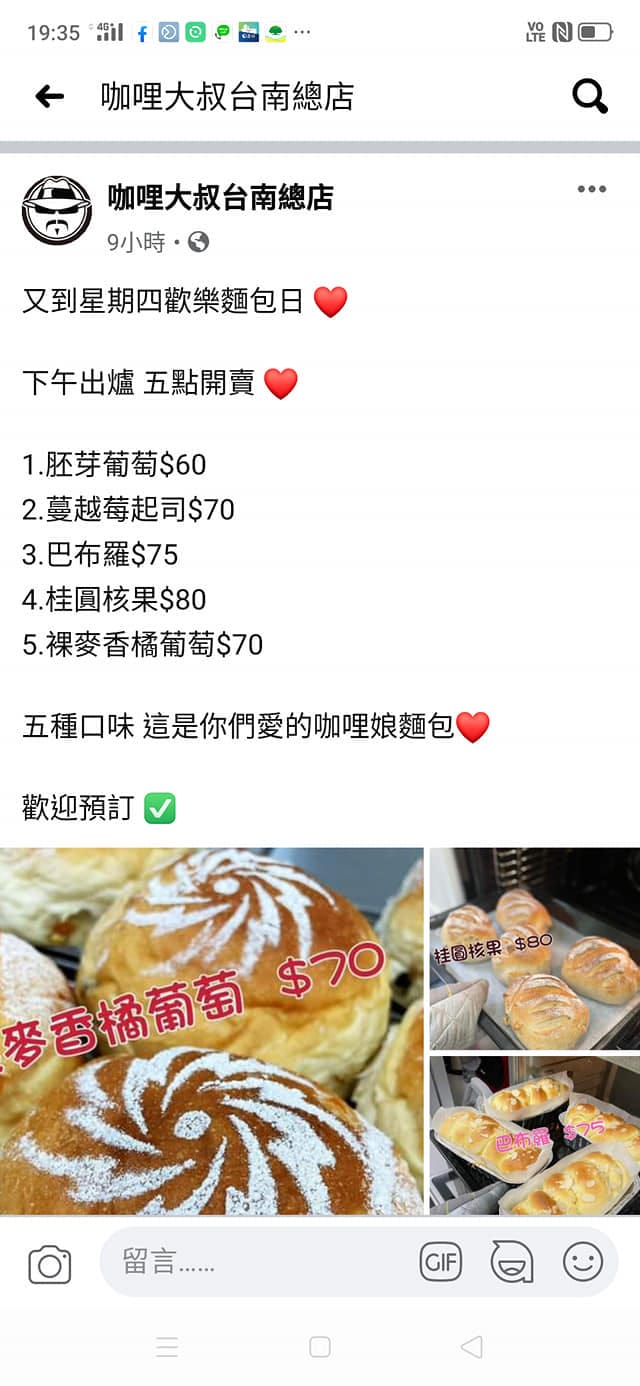Open the 裸麥香橘葡萄 bread photo
The width and height of the screenshot is (640, 1386).
click(x=211, y=1031)
